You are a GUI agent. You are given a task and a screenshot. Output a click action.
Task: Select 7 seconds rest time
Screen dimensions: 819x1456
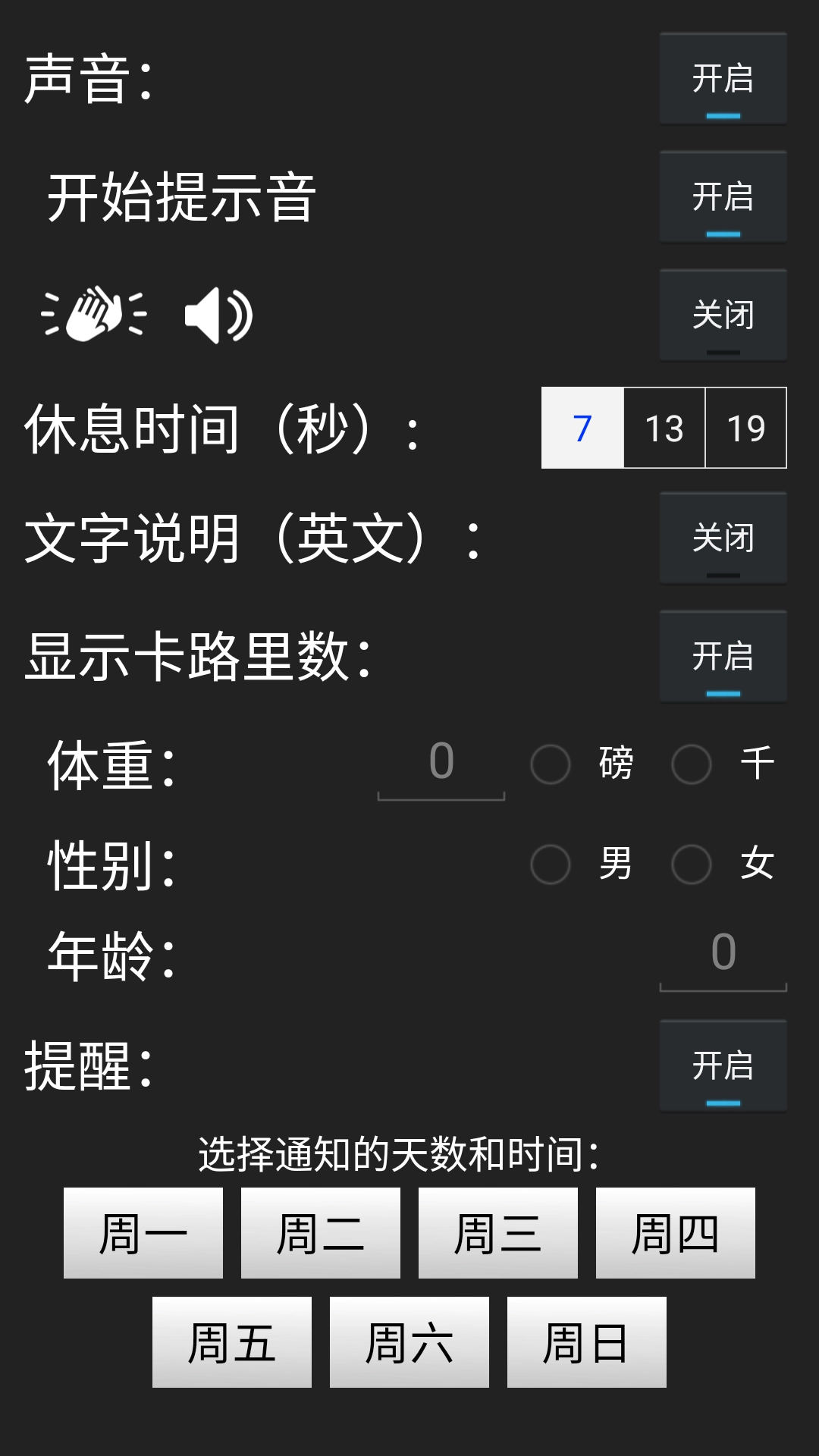click(582, 428)
